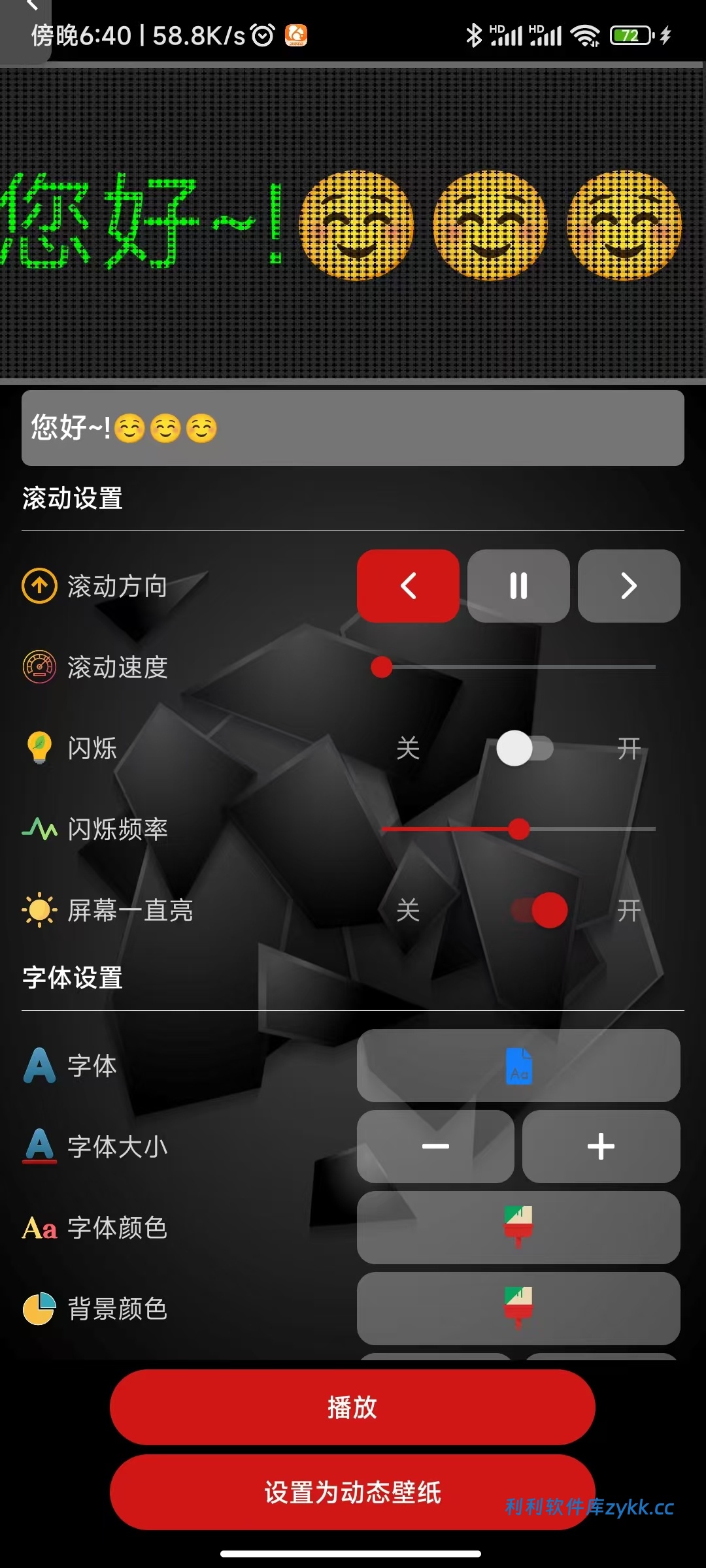Disable the 屏幕一直亮 switch
Viewport: 706px width, 1568px height.
pyautogui.click(x=539, y=910)
